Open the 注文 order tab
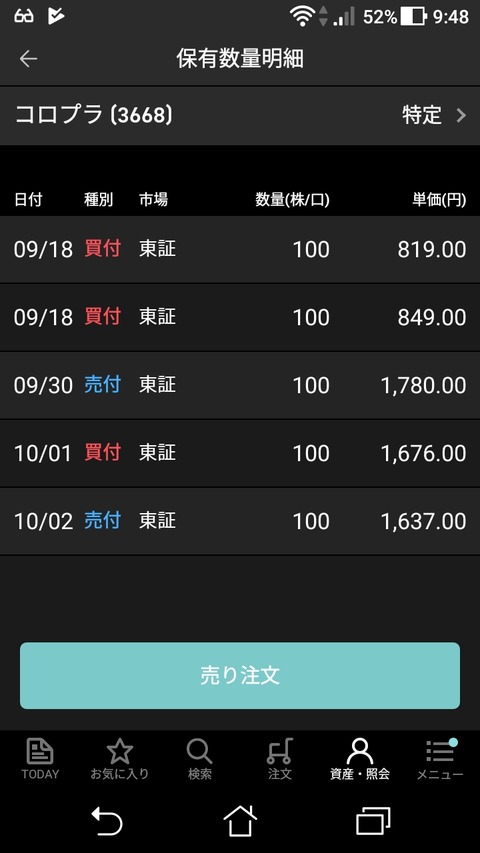 pos(280,759)
